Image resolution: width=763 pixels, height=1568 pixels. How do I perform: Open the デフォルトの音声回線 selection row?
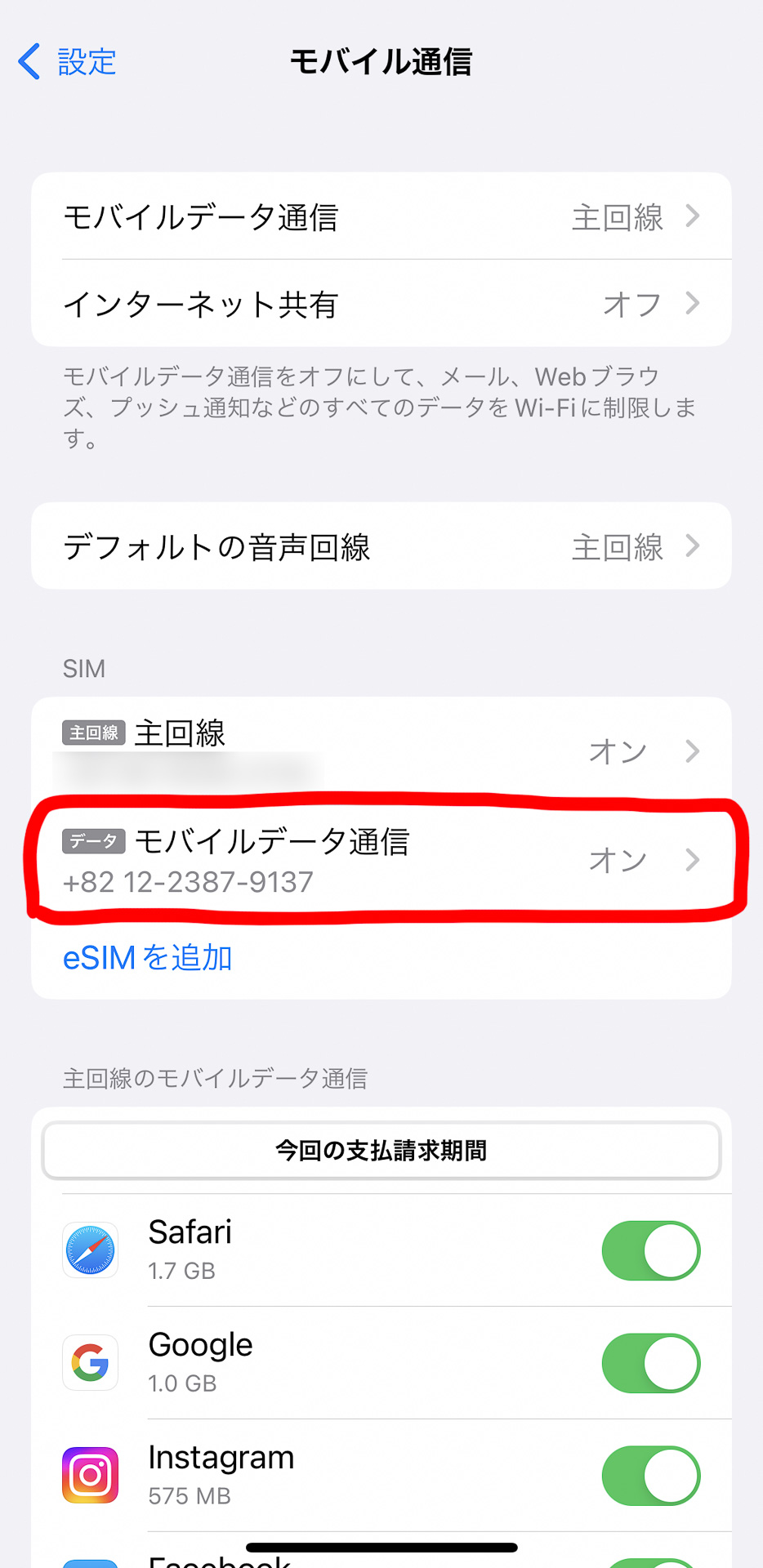point(381,546)
